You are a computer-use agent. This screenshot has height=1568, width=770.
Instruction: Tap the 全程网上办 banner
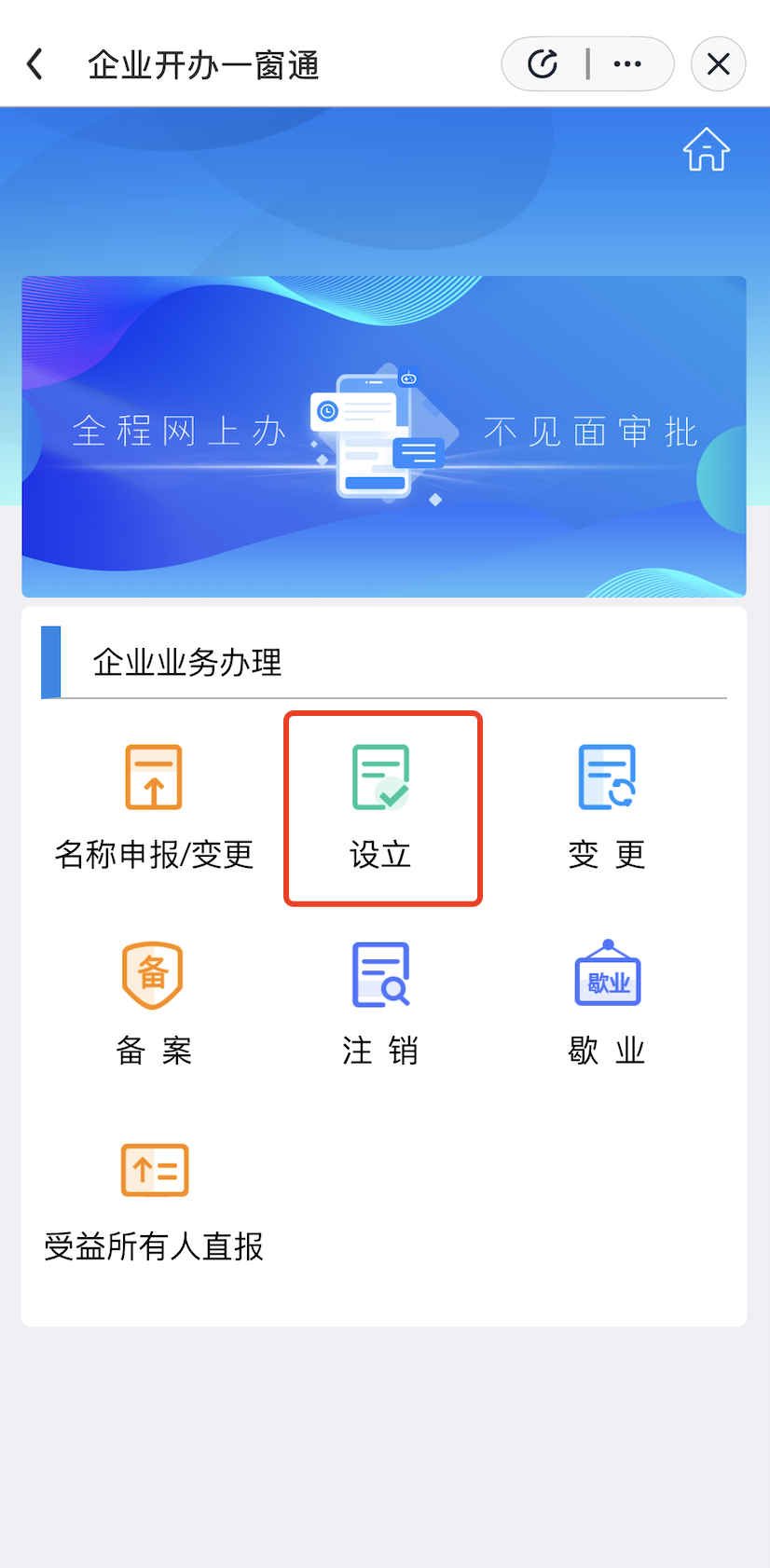(384, 436)
